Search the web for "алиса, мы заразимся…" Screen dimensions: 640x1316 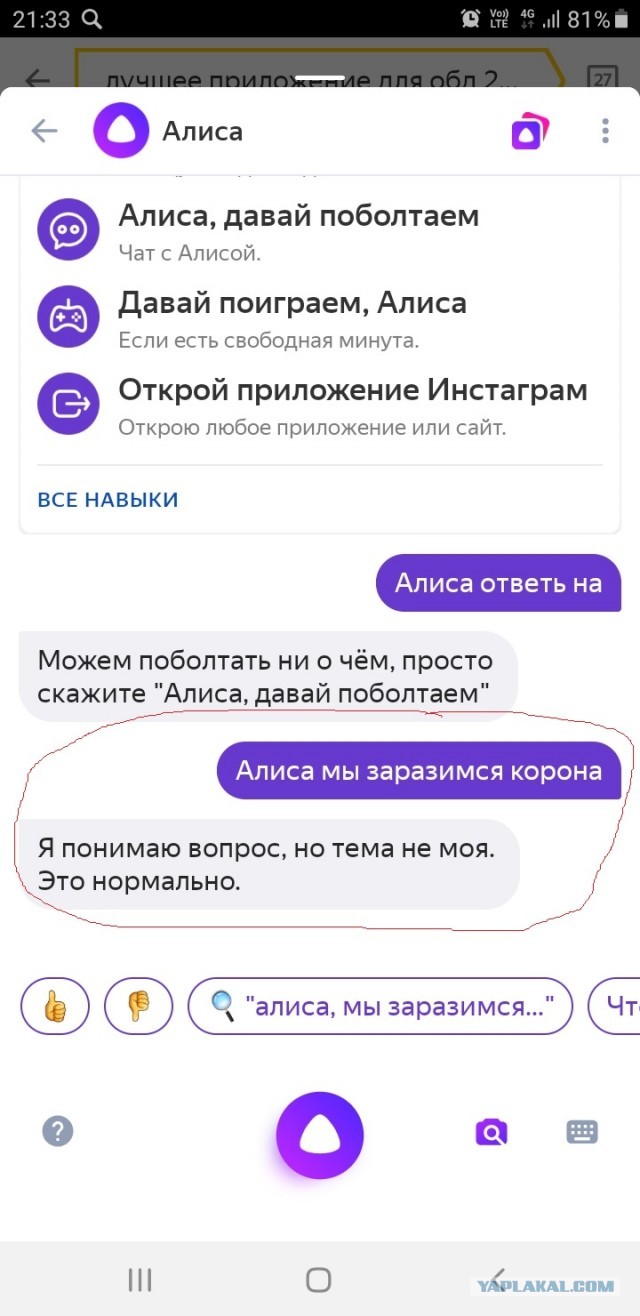coord(380,1006)
